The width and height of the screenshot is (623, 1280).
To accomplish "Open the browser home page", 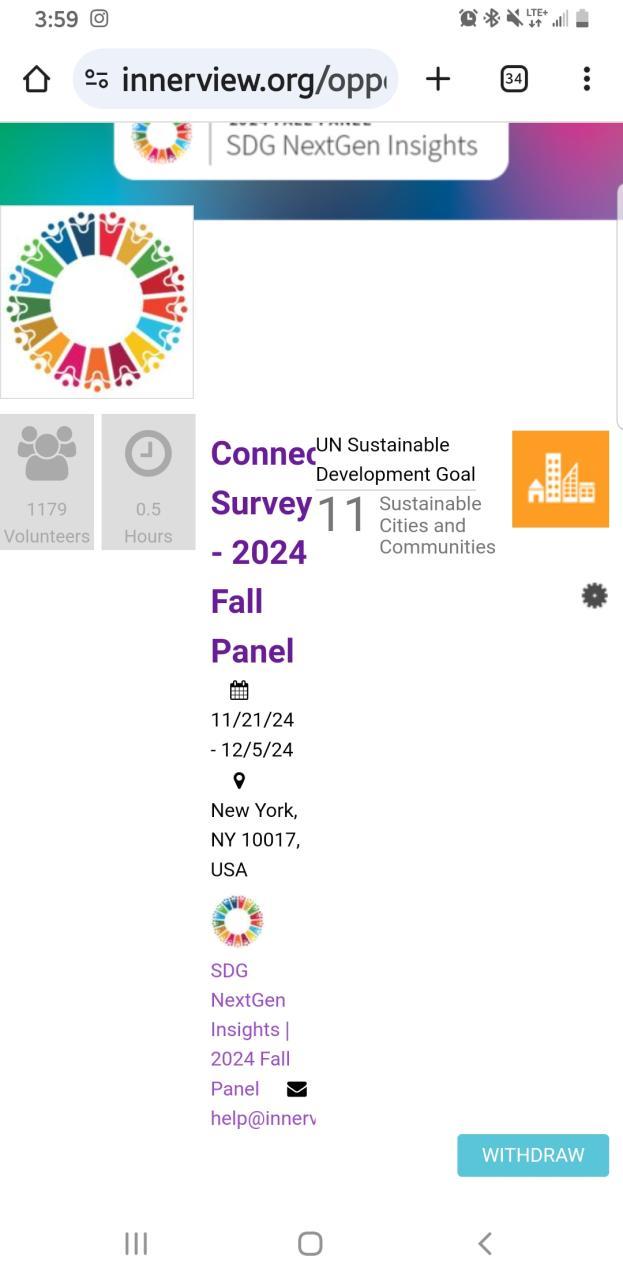I will pyautogui.click(x=36, y=79).
